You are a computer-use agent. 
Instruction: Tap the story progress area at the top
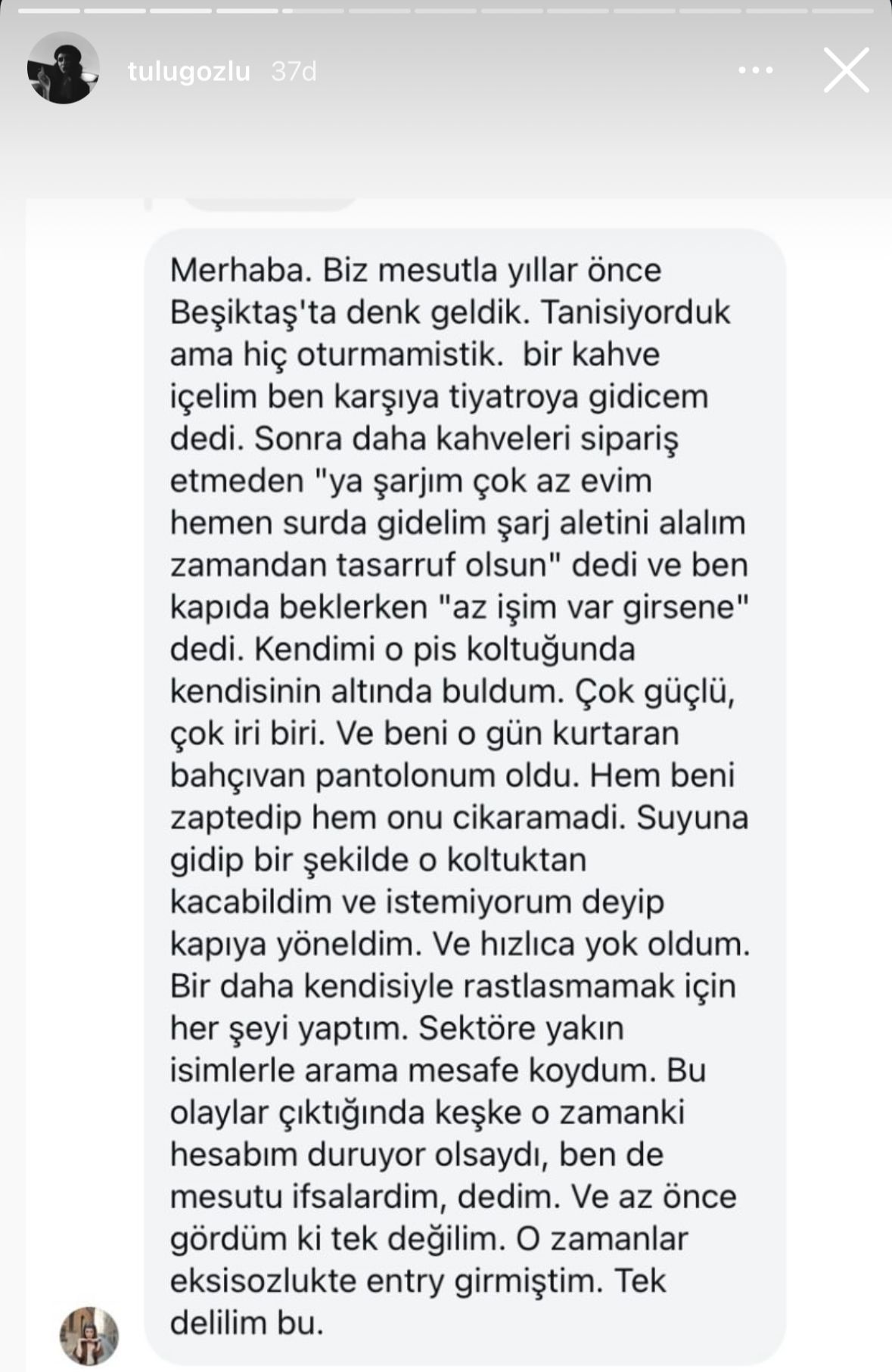[x=446, y=11]
